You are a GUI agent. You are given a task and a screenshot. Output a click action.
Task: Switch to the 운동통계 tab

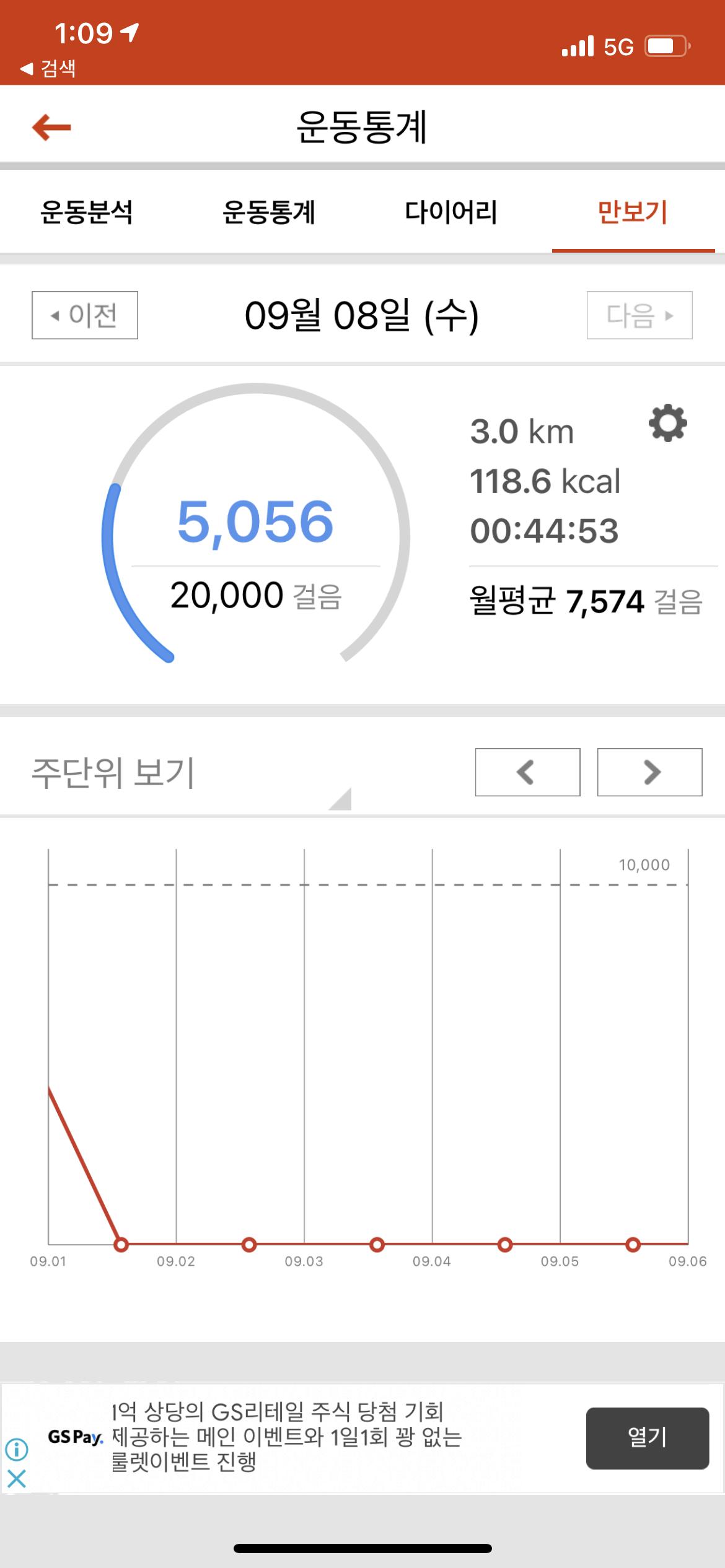tap(268, 212)
